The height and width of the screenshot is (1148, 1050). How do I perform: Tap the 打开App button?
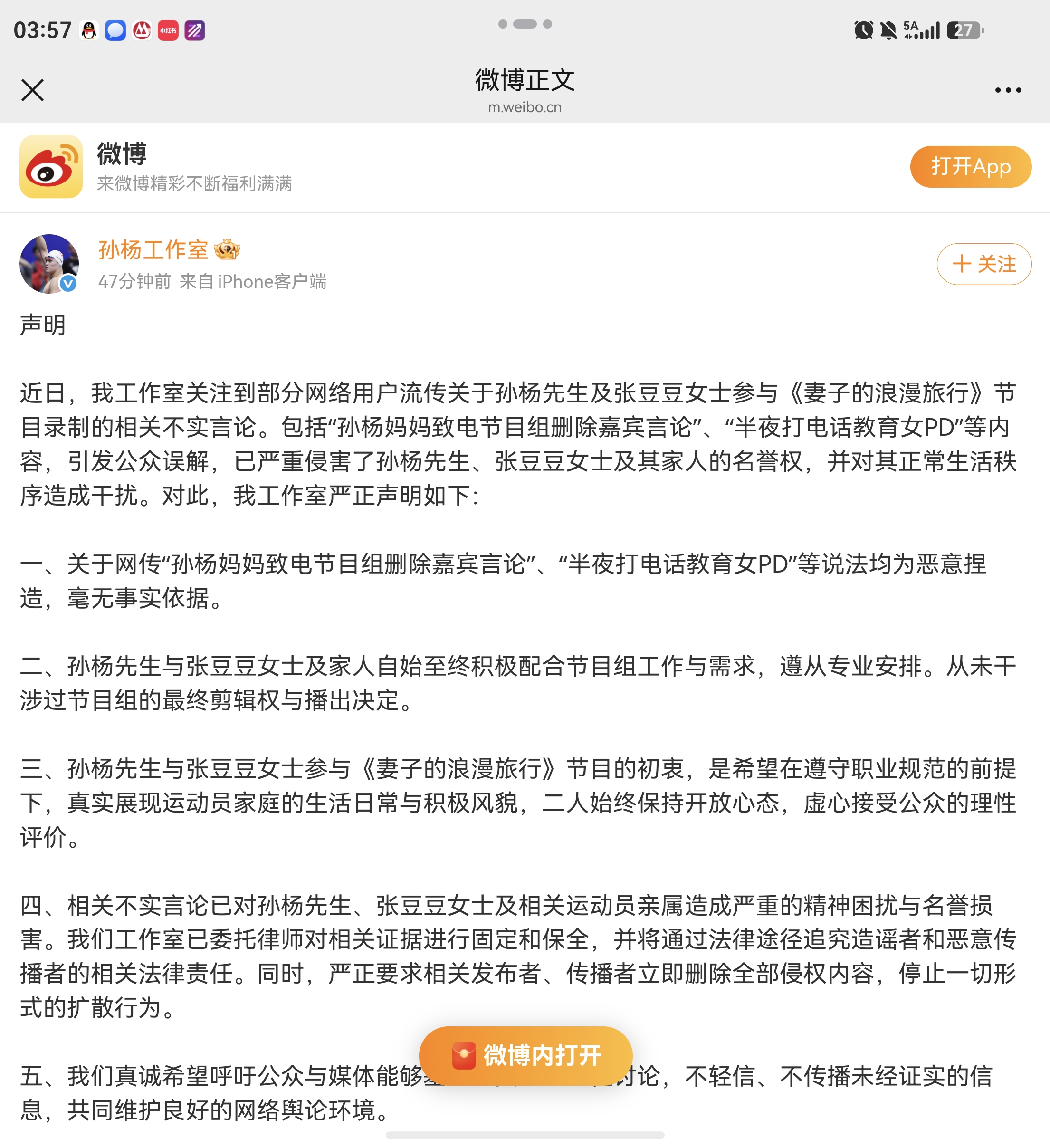[x=970, y=167]
